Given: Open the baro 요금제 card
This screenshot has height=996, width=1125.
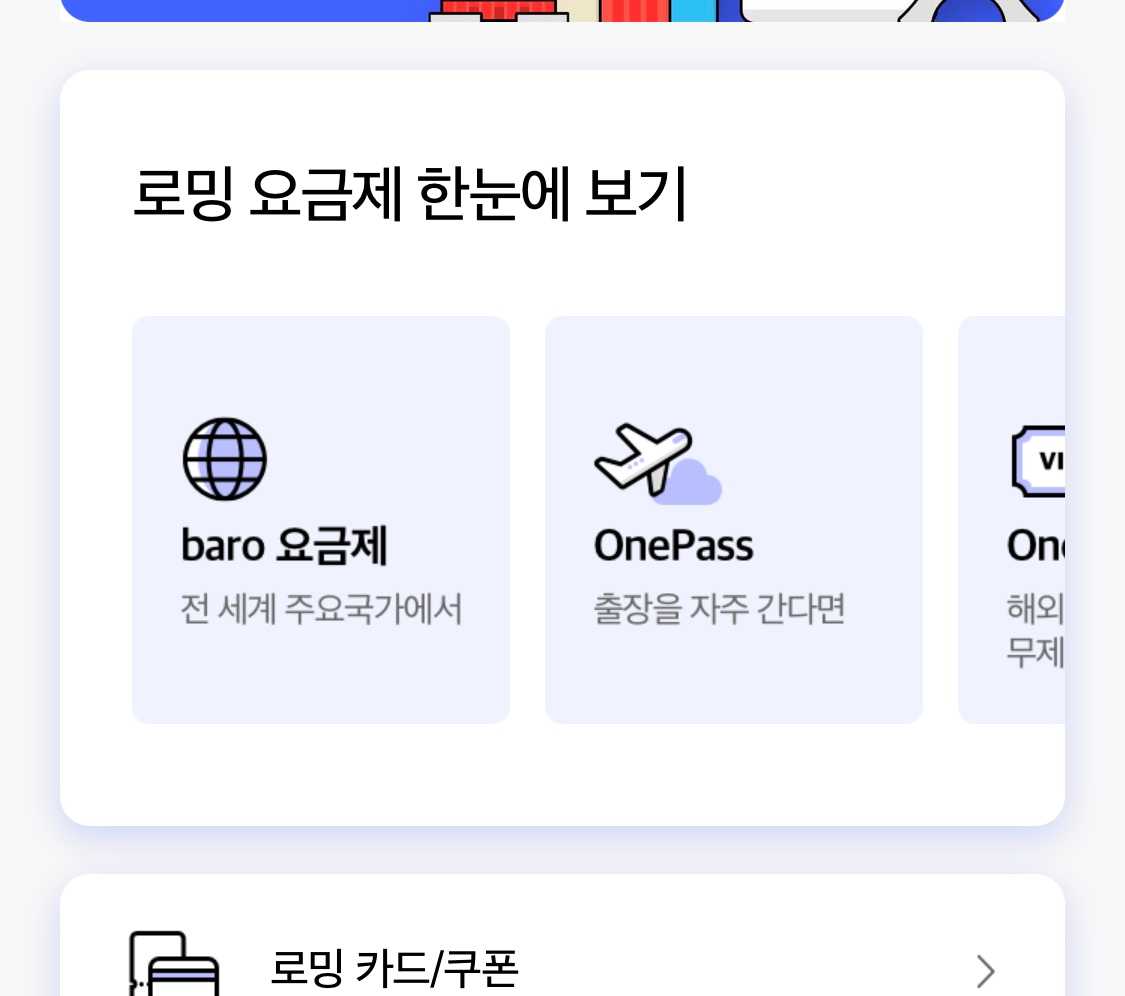Looking at the screenshot, I should point(321,519).
